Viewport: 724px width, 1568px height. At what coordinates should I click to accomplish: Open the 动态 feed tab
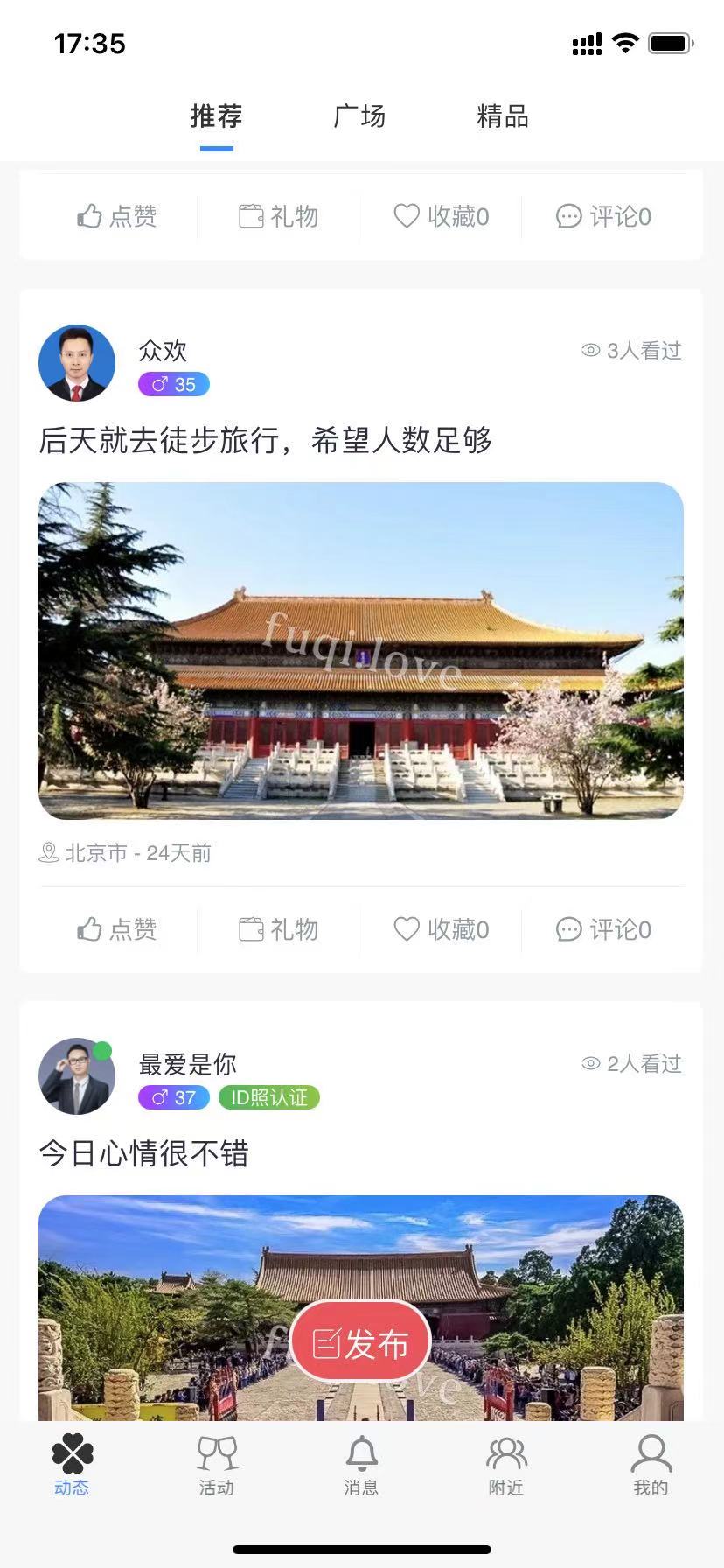pos(72,1466)
